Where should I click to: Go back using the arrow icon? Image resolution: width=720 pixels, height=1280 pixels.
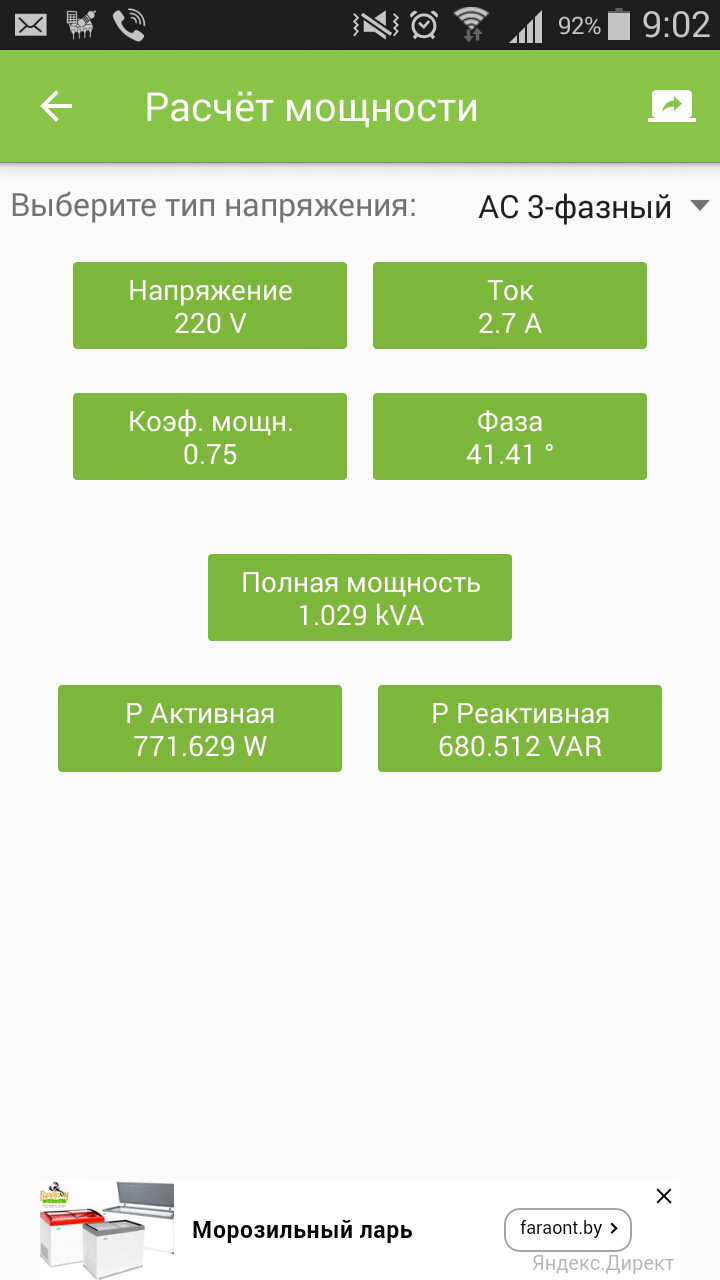click(x=57, y=107)
